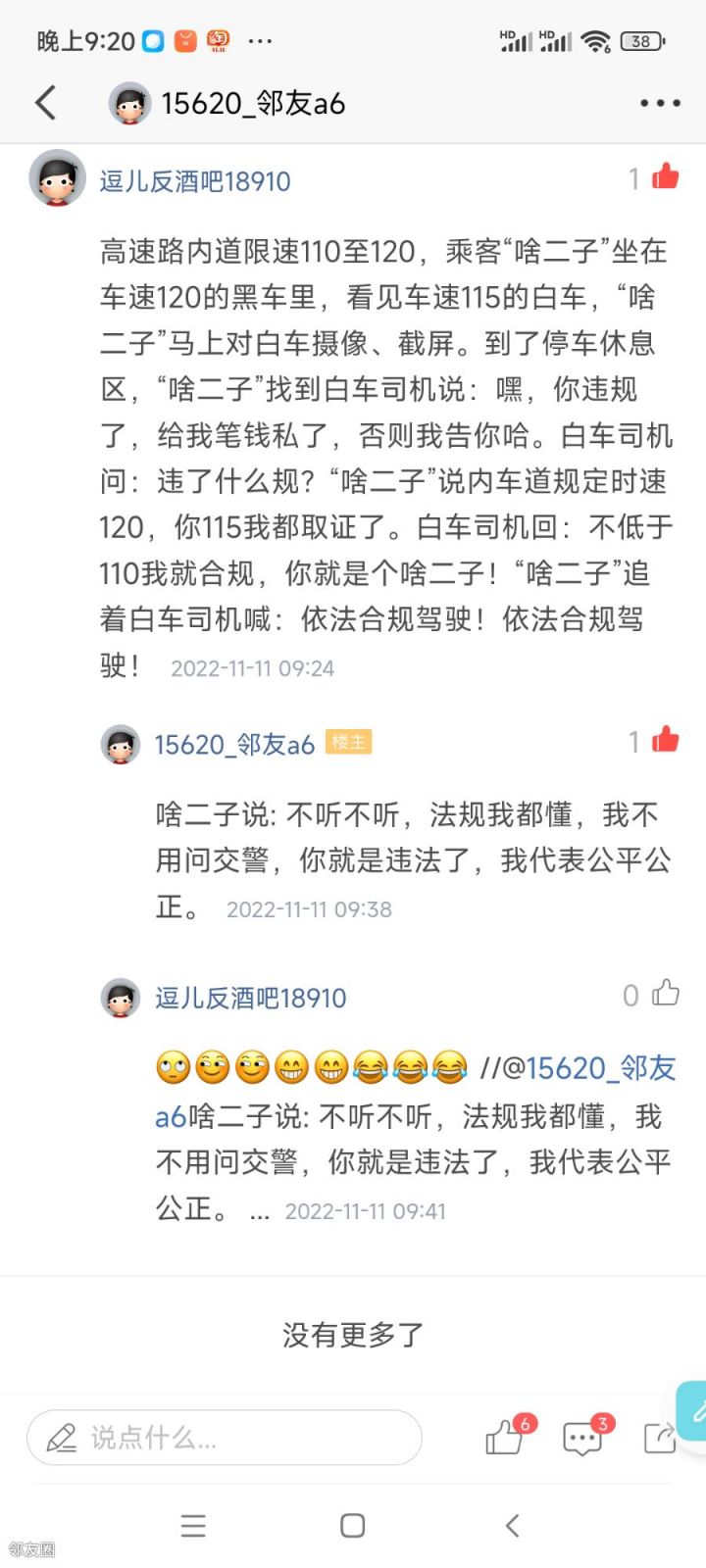Tap the floating edit pencil button
The image size is (706, 1568).
[x=694, y=1411]
